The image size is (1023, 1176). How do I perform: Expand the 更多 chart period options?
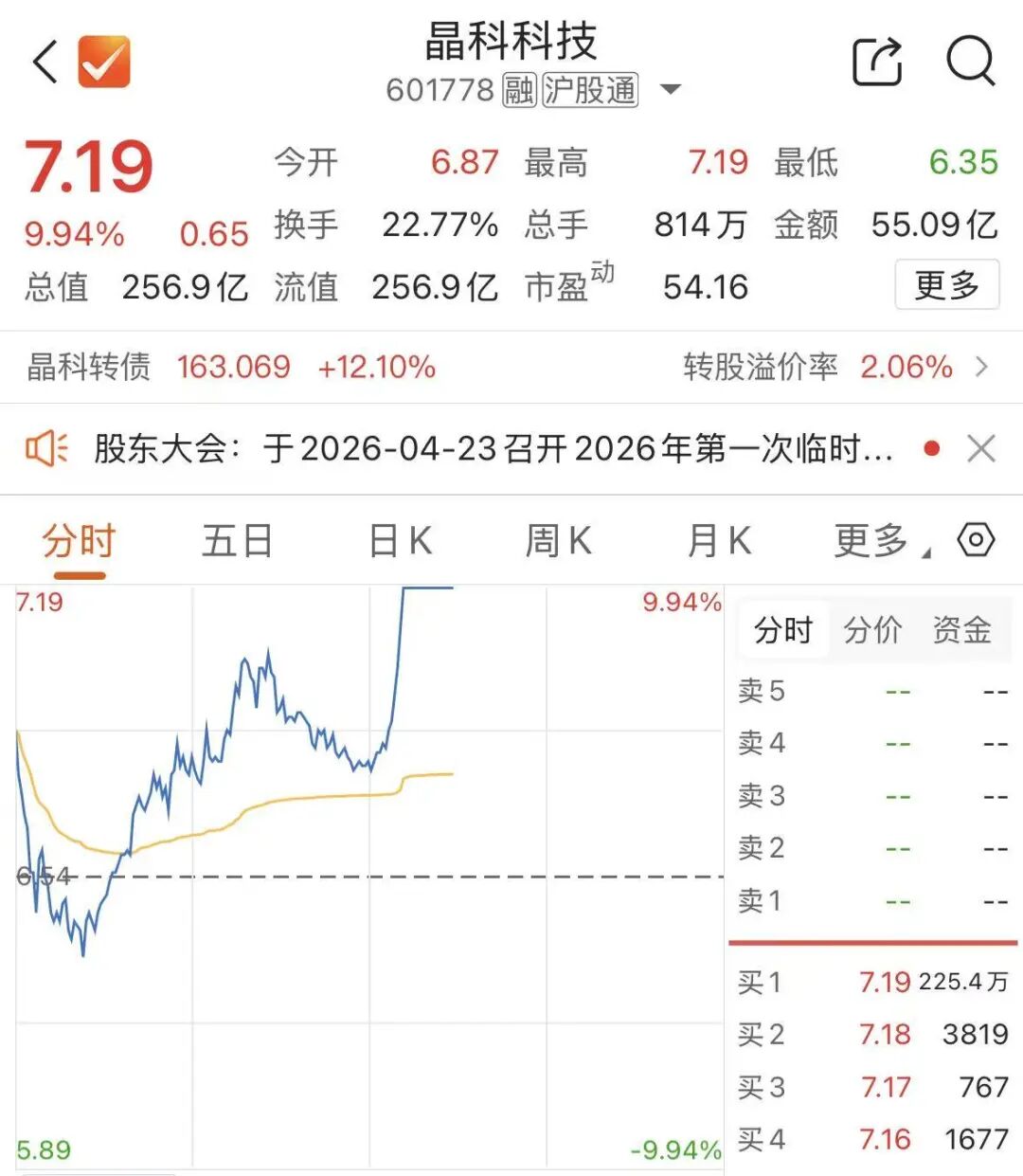tap(876, 542)
